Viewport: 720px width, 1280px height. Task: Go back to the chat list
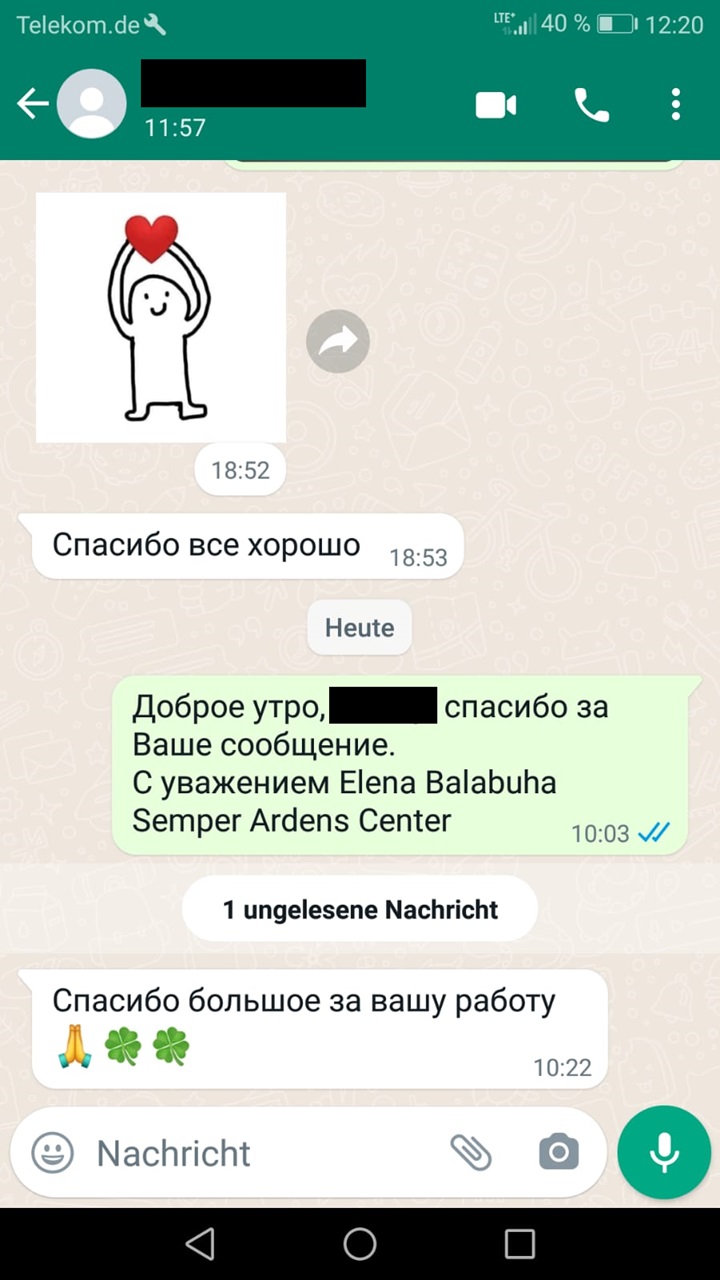coord(32,103)
